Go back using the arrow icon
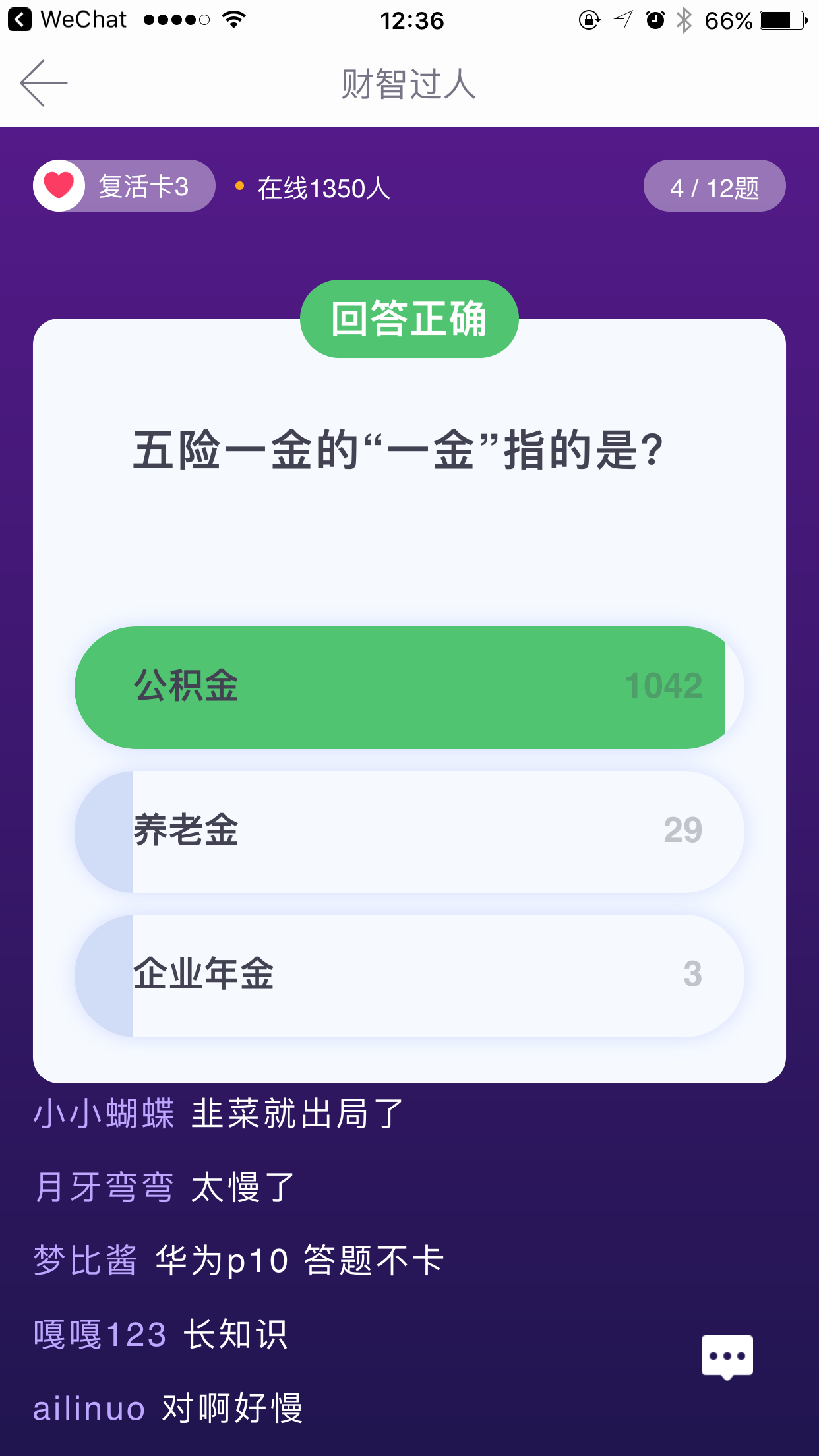Image resolution: width=819 pixels, height=1456 pixels. click(x=44, y=83)
